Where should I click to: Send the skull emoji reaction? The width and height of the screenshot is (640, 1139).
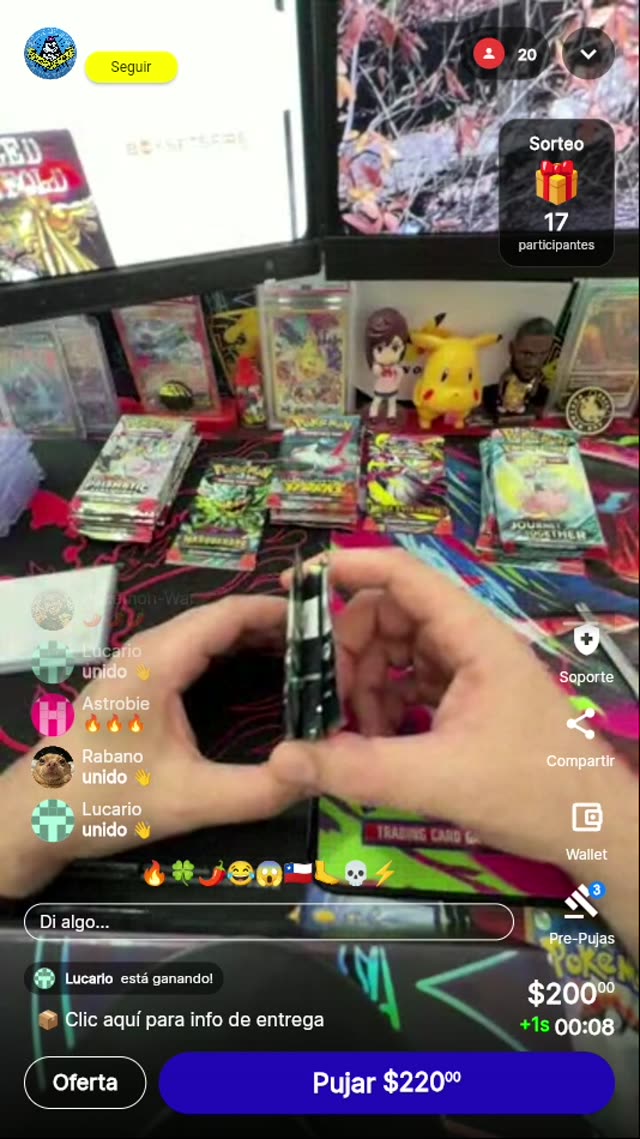(x=355, y=874)
